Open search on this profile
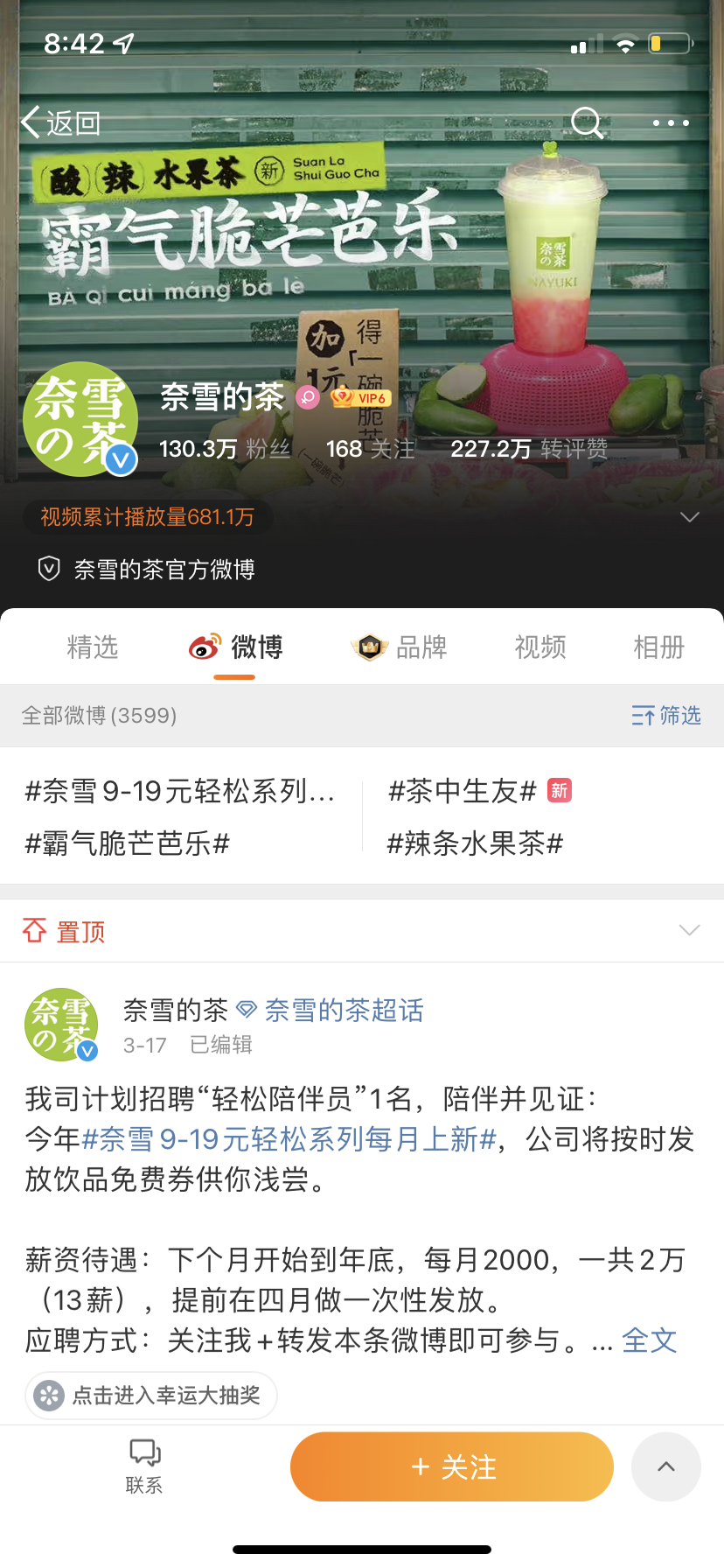 coord(587,122)
